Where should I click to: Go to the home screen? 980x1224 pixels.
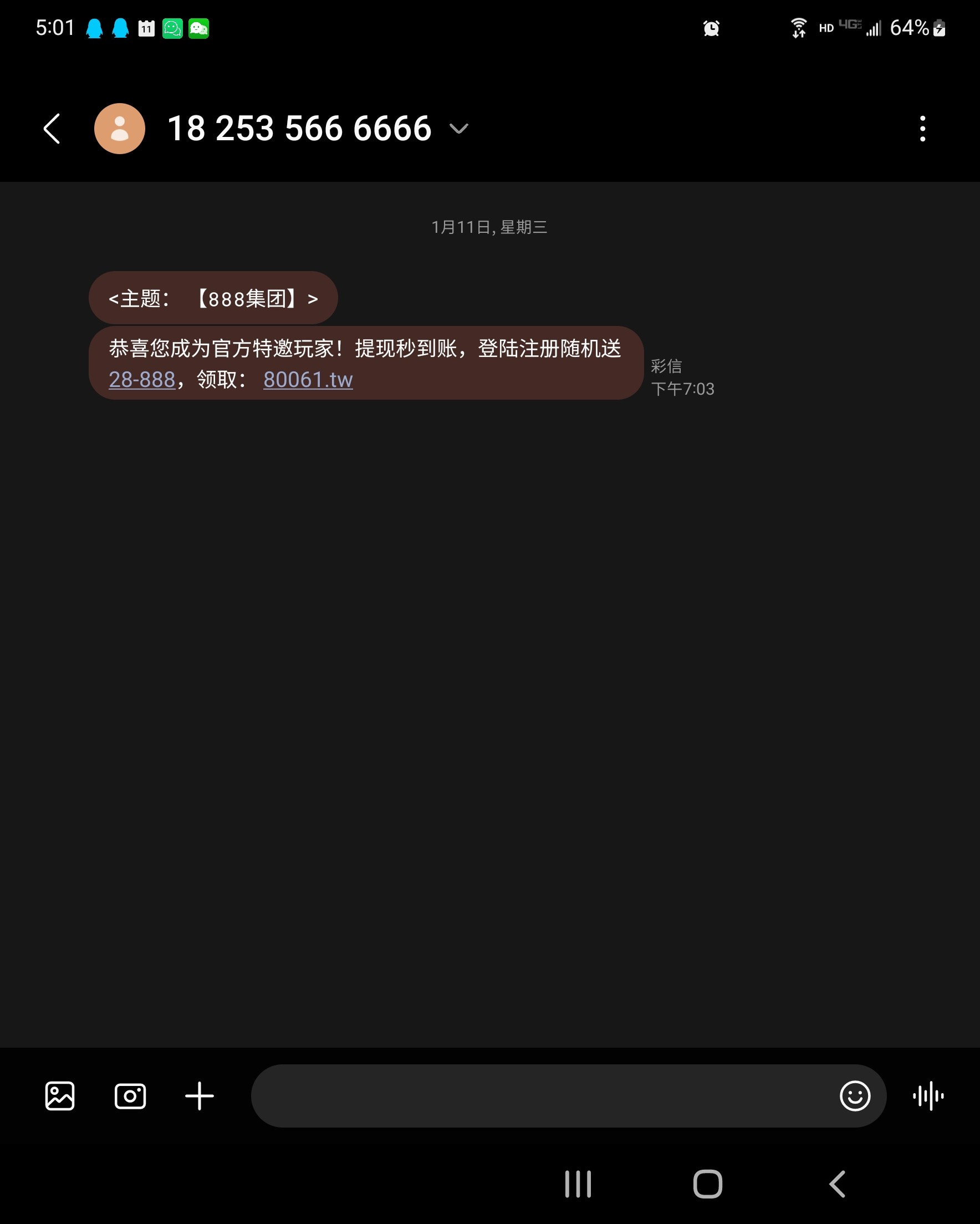pyautogui.click(x=707, y=1184)
